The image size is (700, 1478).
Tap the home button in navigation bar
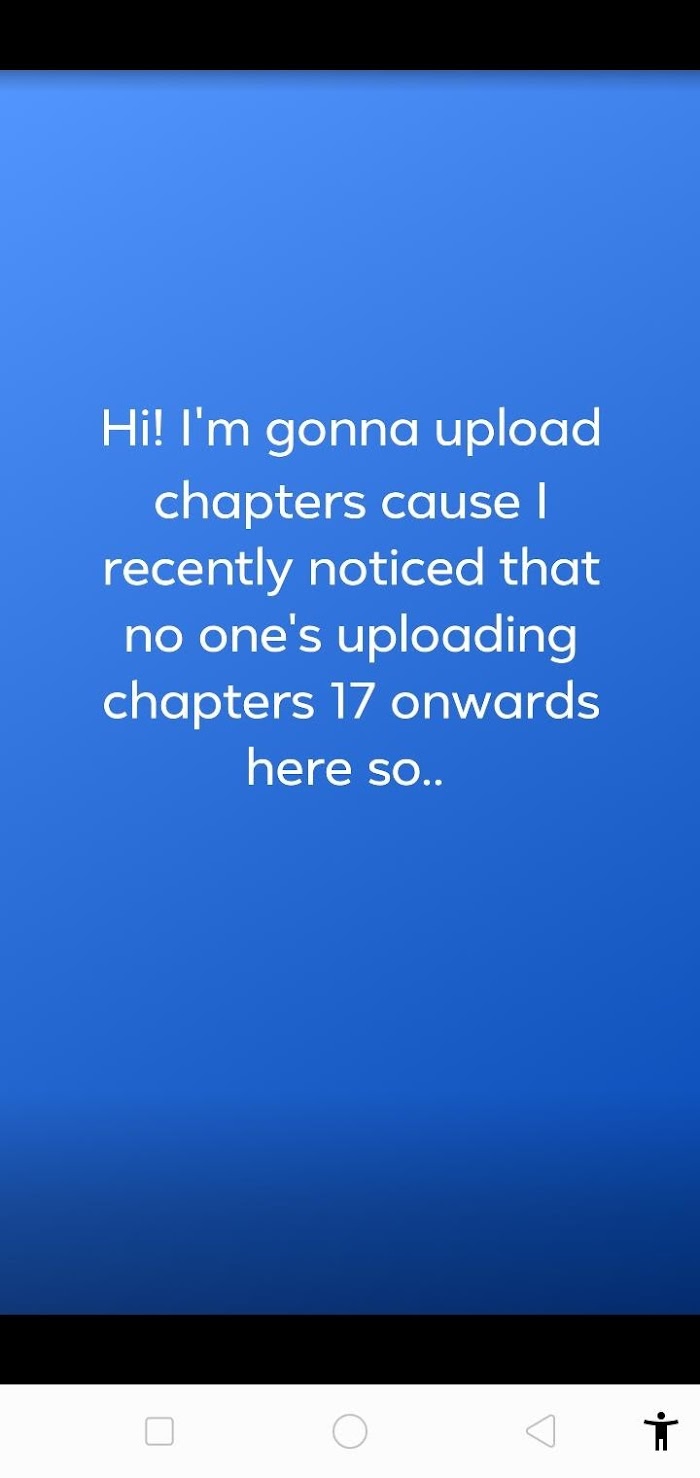(x=350, y=1431)
